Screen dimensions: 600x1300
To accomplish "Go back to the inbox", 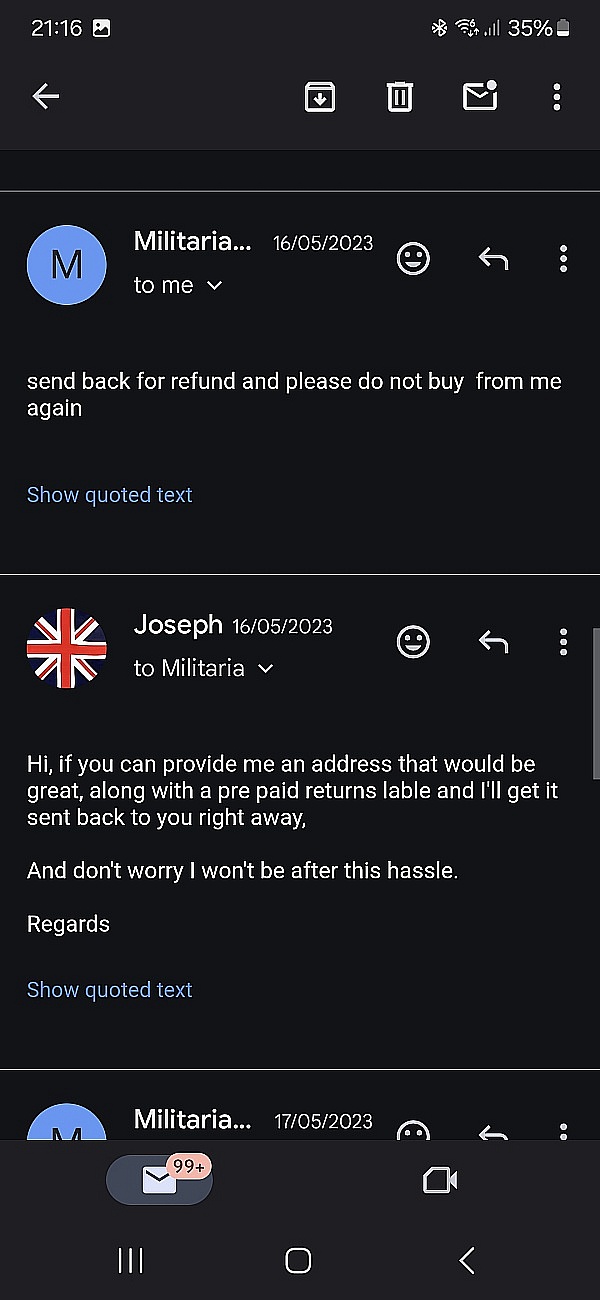I will point(46,96).
